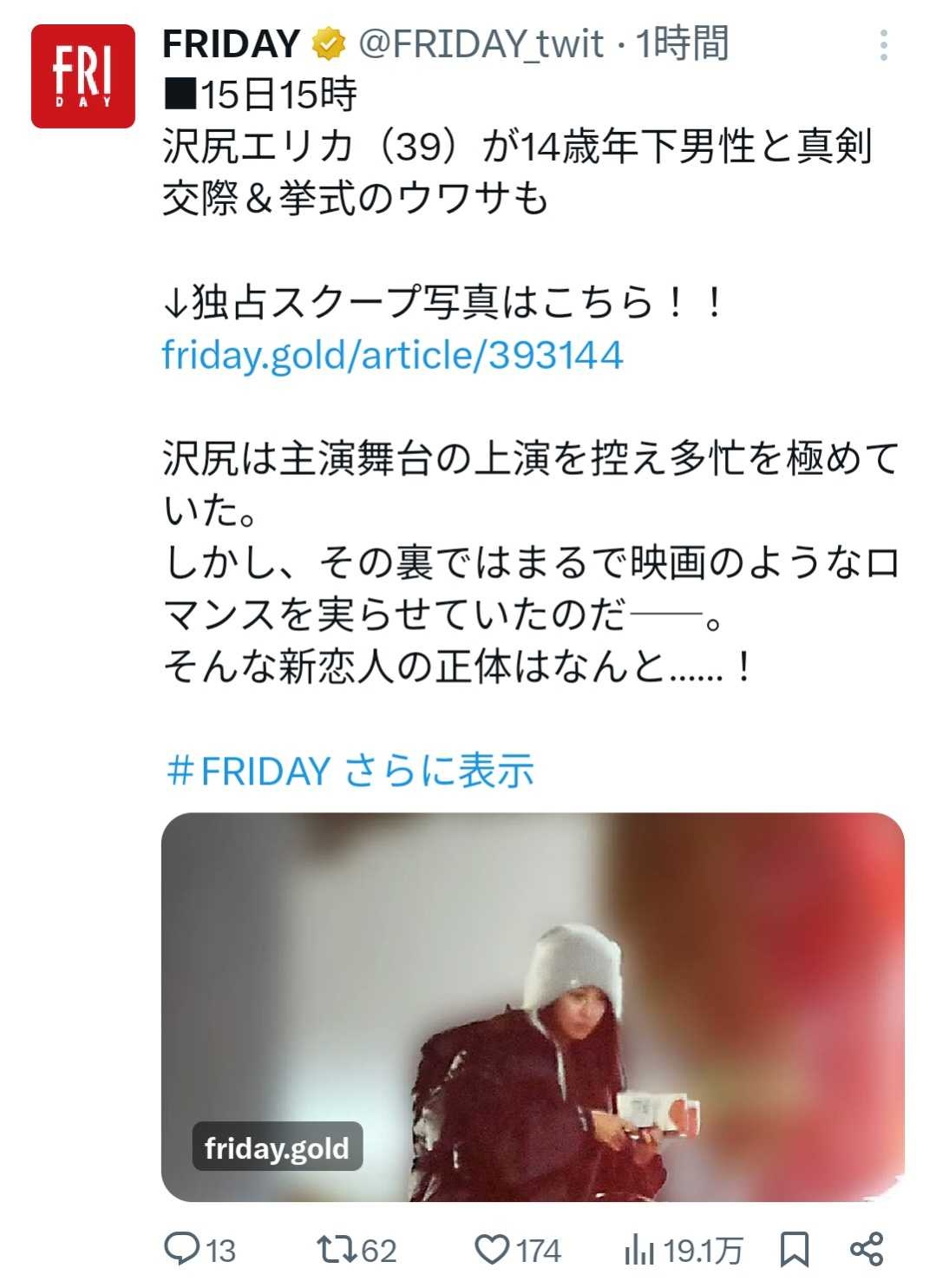Expand the tweet with さらに表示

(x=439, y=771)
